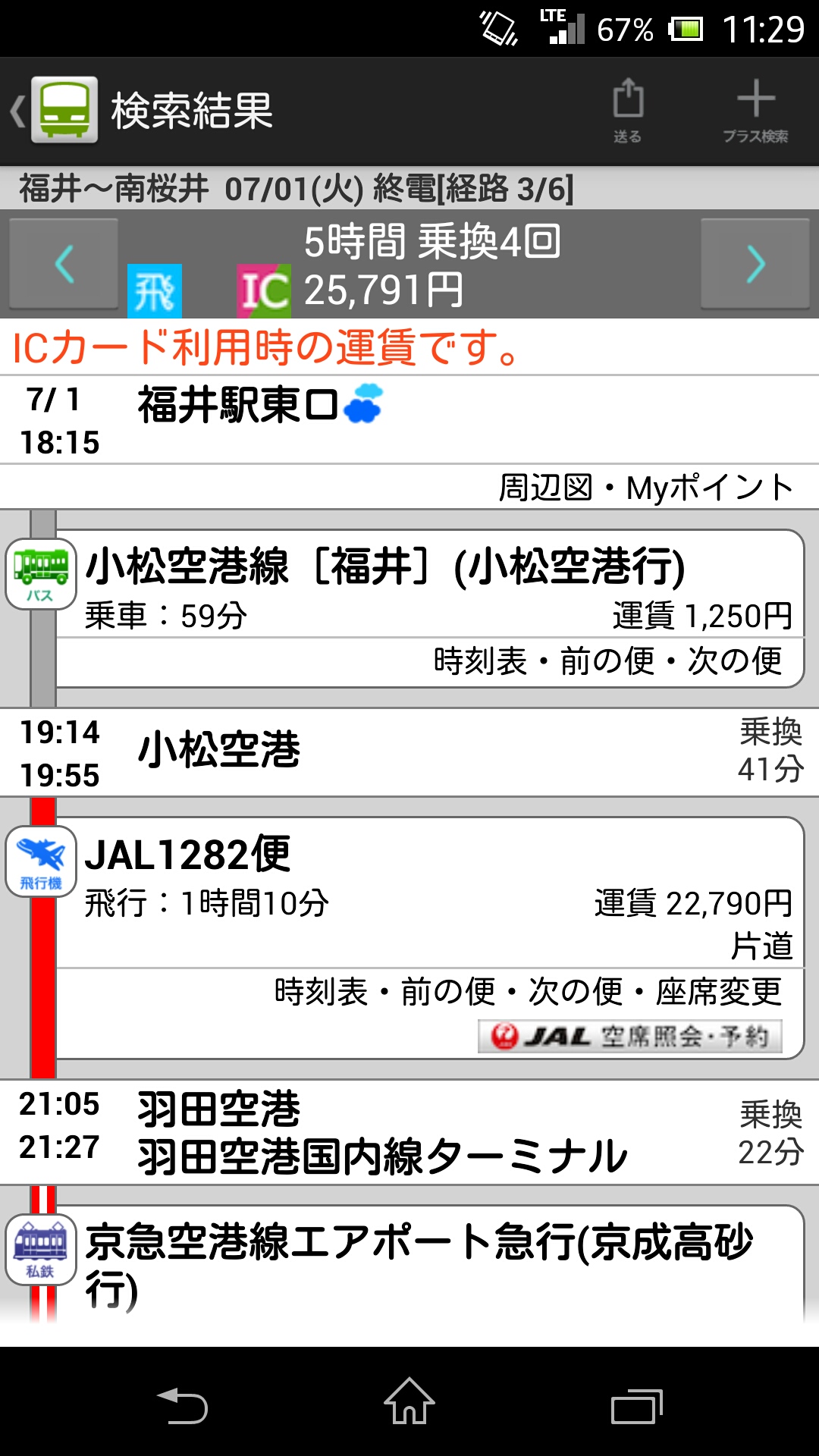Open 周辺図・Myポイント for 福井駅東口
Screen dimensions: 819x1456
click(645, 487)
